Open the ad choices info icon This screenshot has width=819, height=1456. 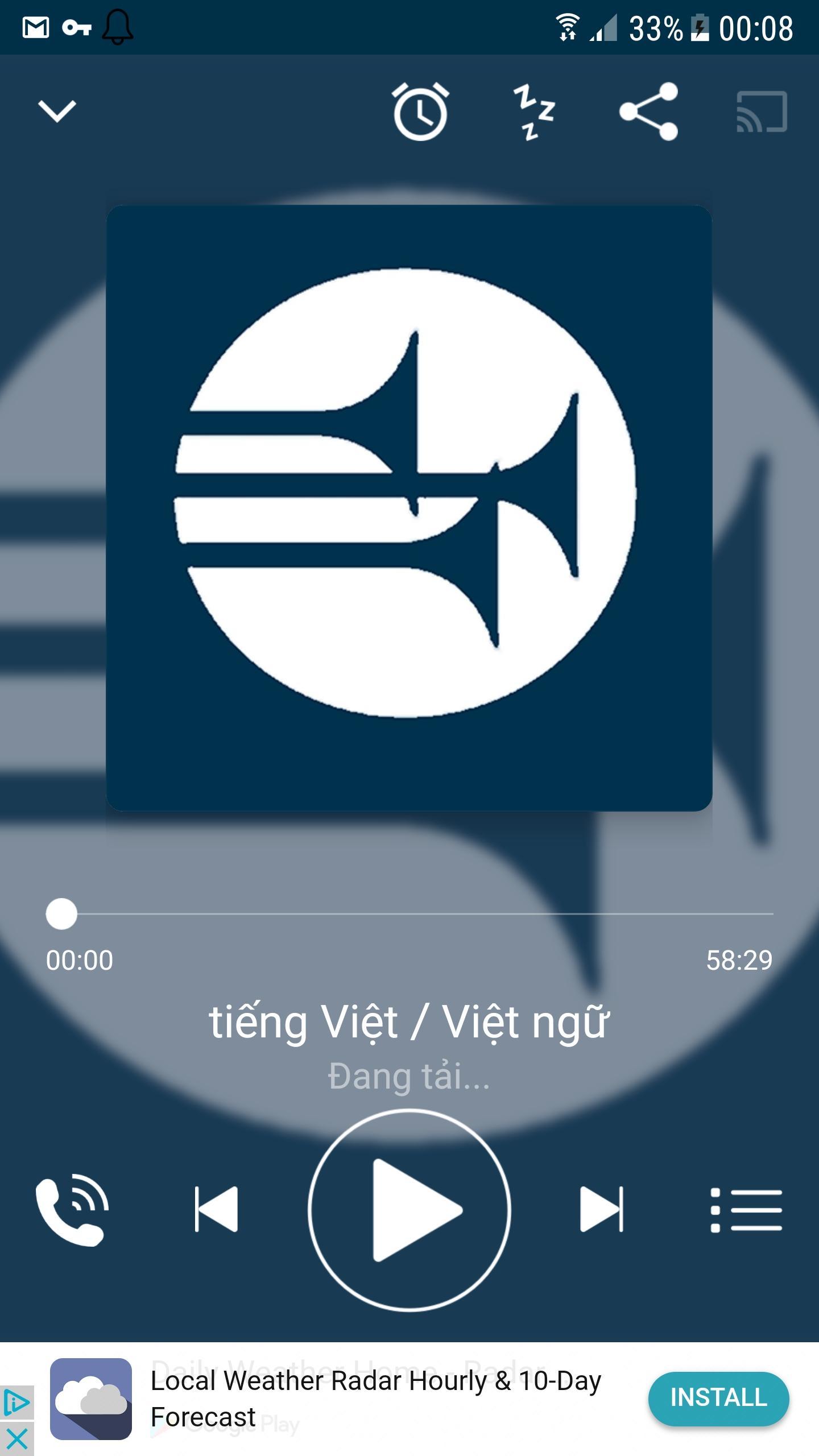(17, 1403)
